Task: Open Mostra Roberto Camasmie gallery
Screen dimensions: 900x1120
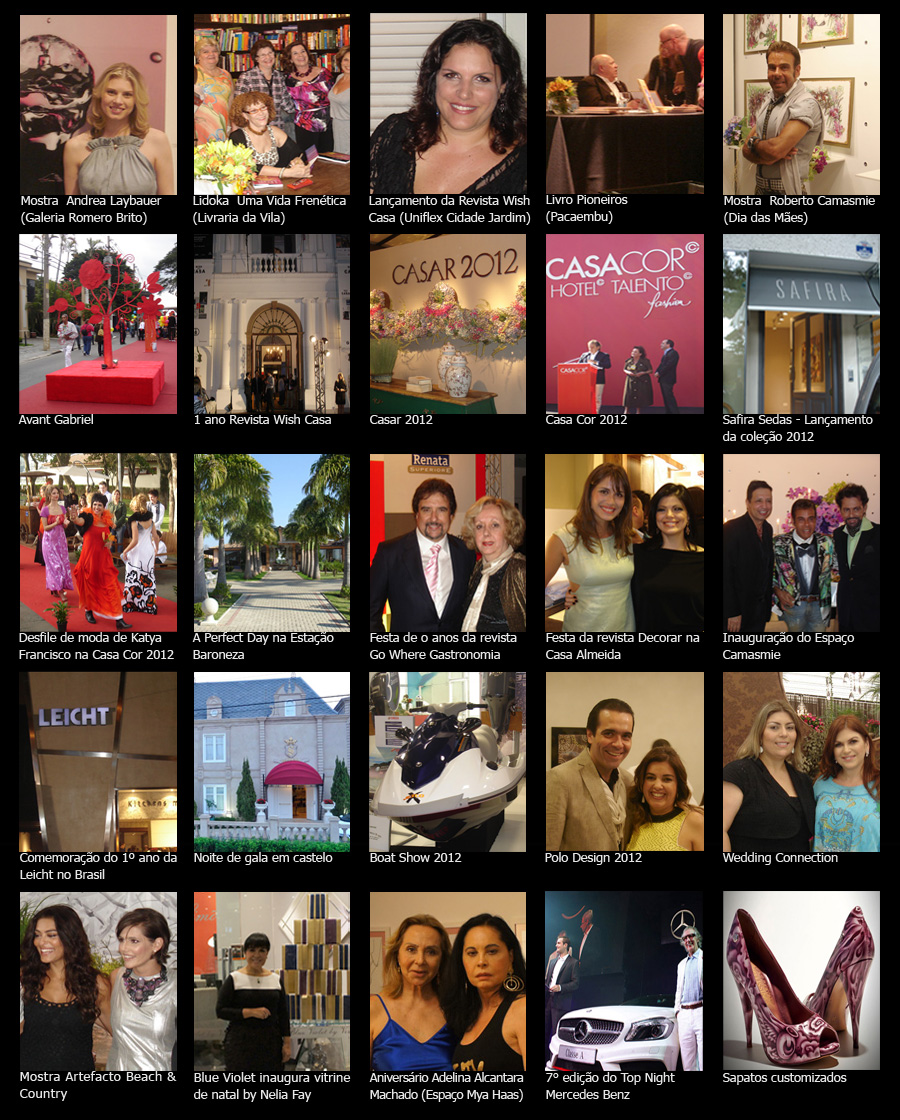Action: 801,104
